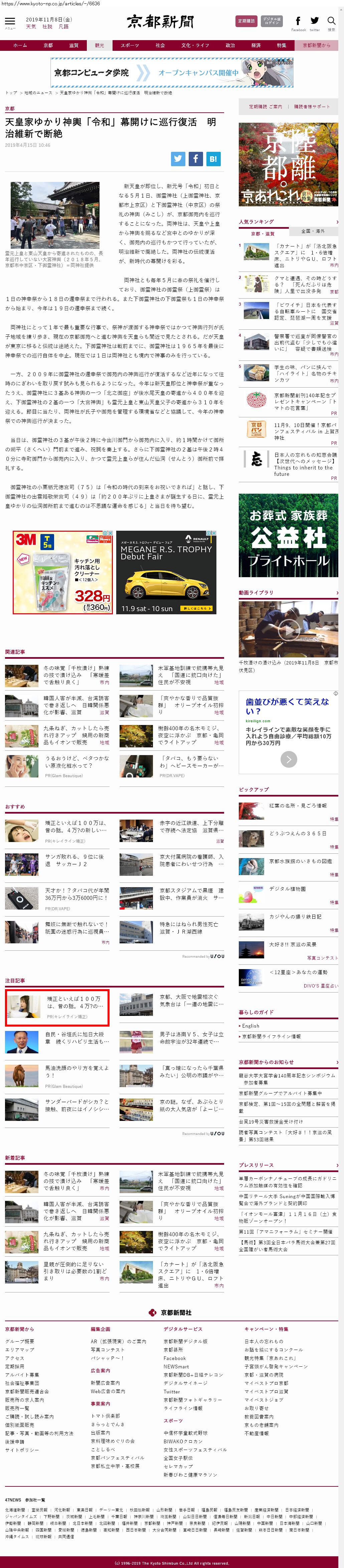Tap the 定期購読 subscription button

coord(246,21)
